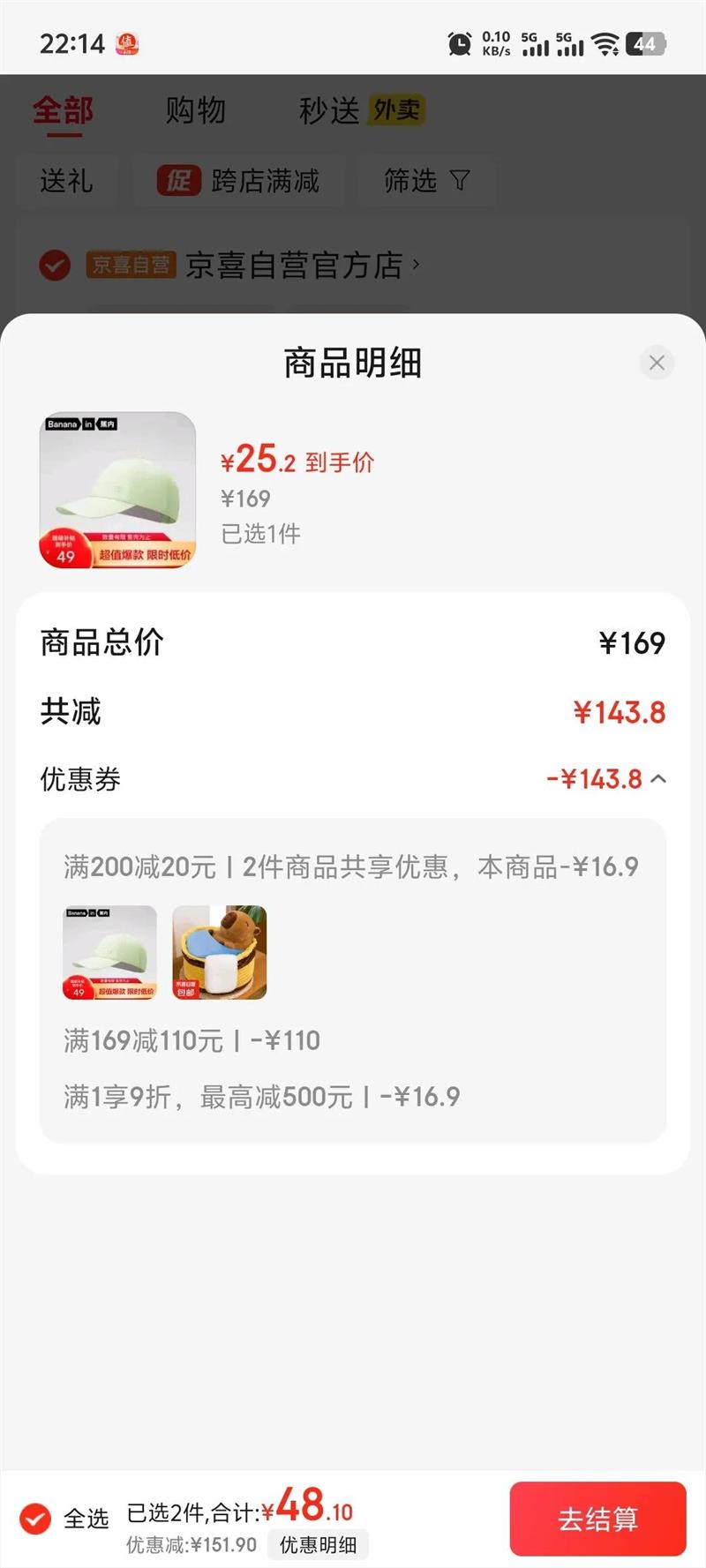
Task: Open 跨店满减 promotion filter
Action: click(238, 182)
